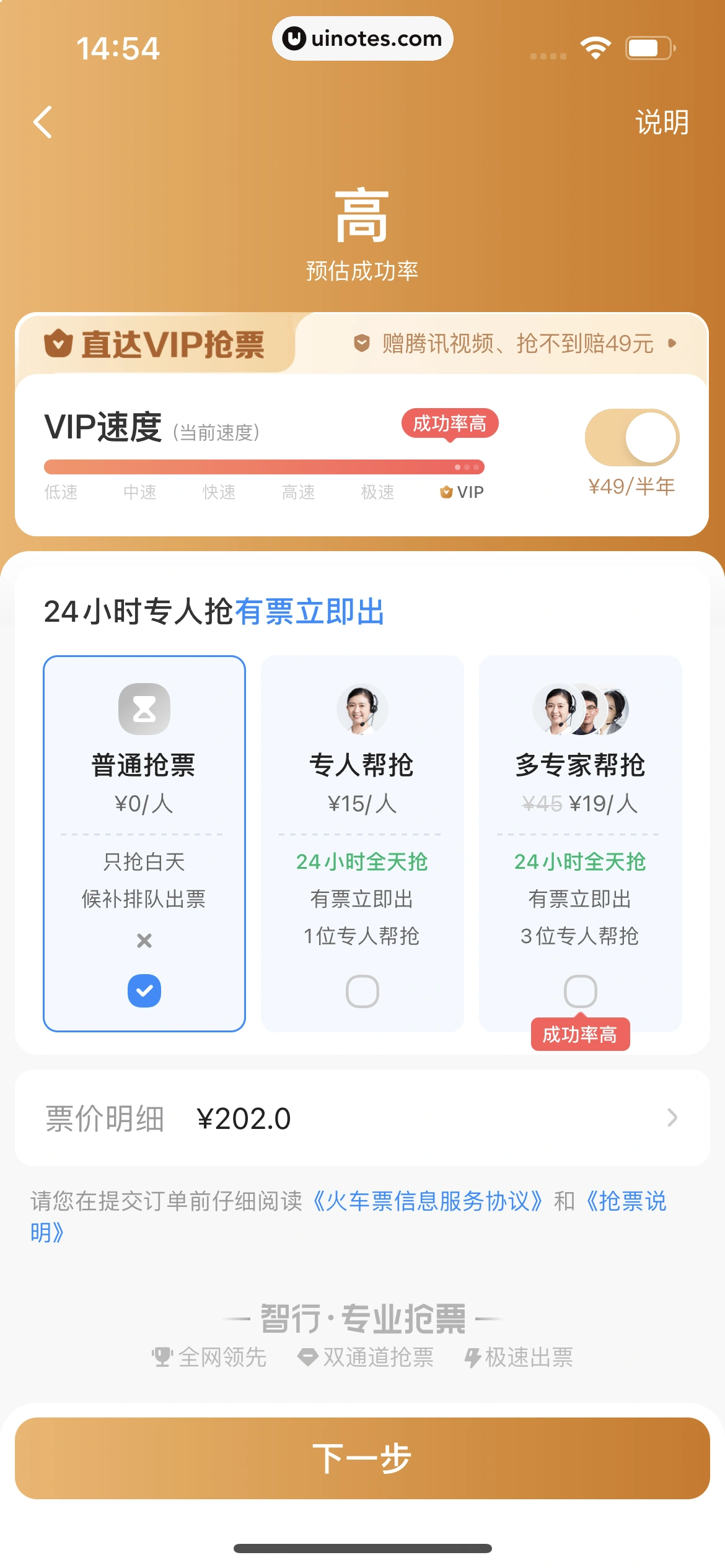Open the 赠腾讯视频、抢不到赔49元 details
725x1568 pixels.
pos(517,343)
